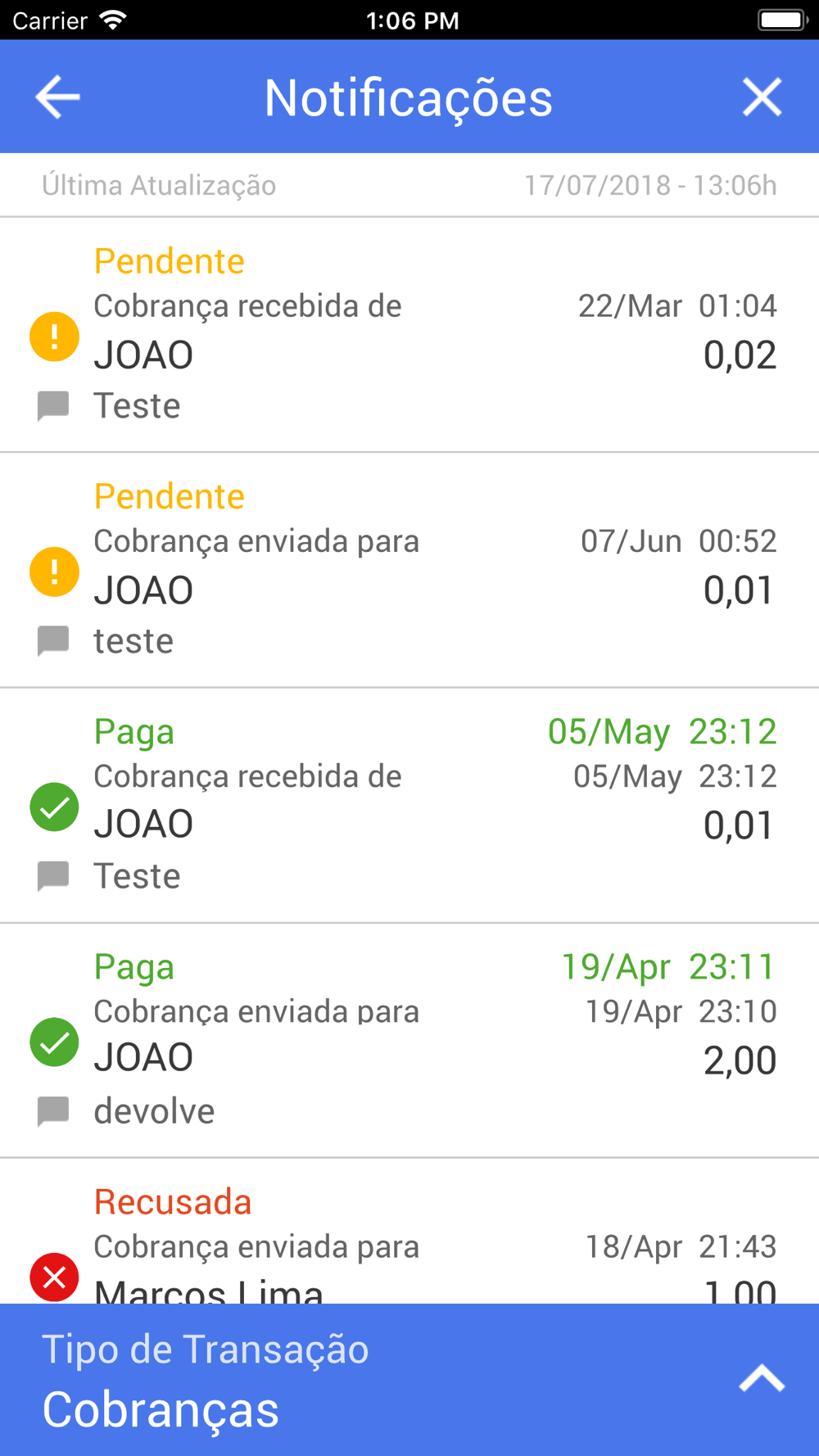Expand the Tipo de Transação selector
819x1456 pixels.
point(762,1379)
